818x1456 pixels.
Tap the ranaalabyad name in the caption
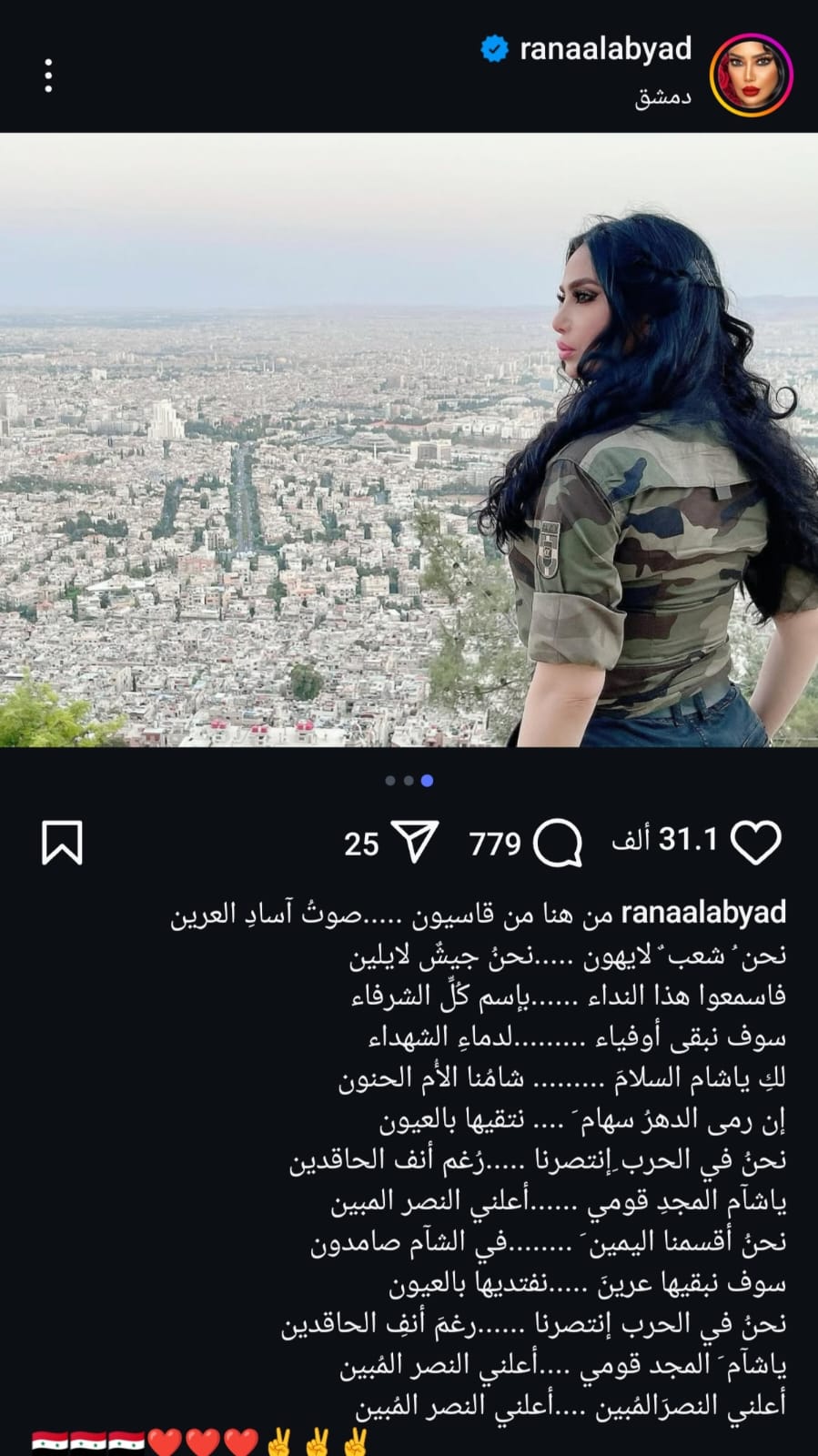tap(702, 913)
